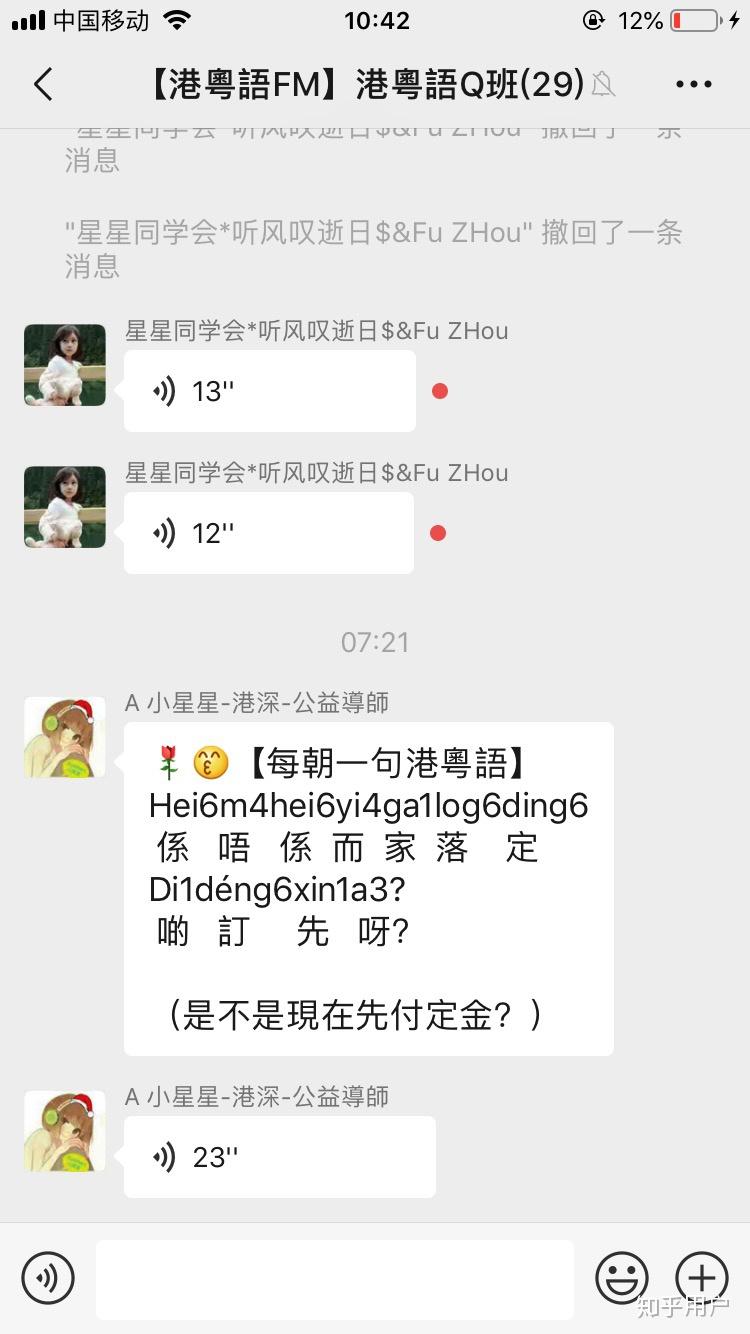The width and height of the screenshot is (750, 1334).
Task: Go back from the group chat
Action: [42, 85]
